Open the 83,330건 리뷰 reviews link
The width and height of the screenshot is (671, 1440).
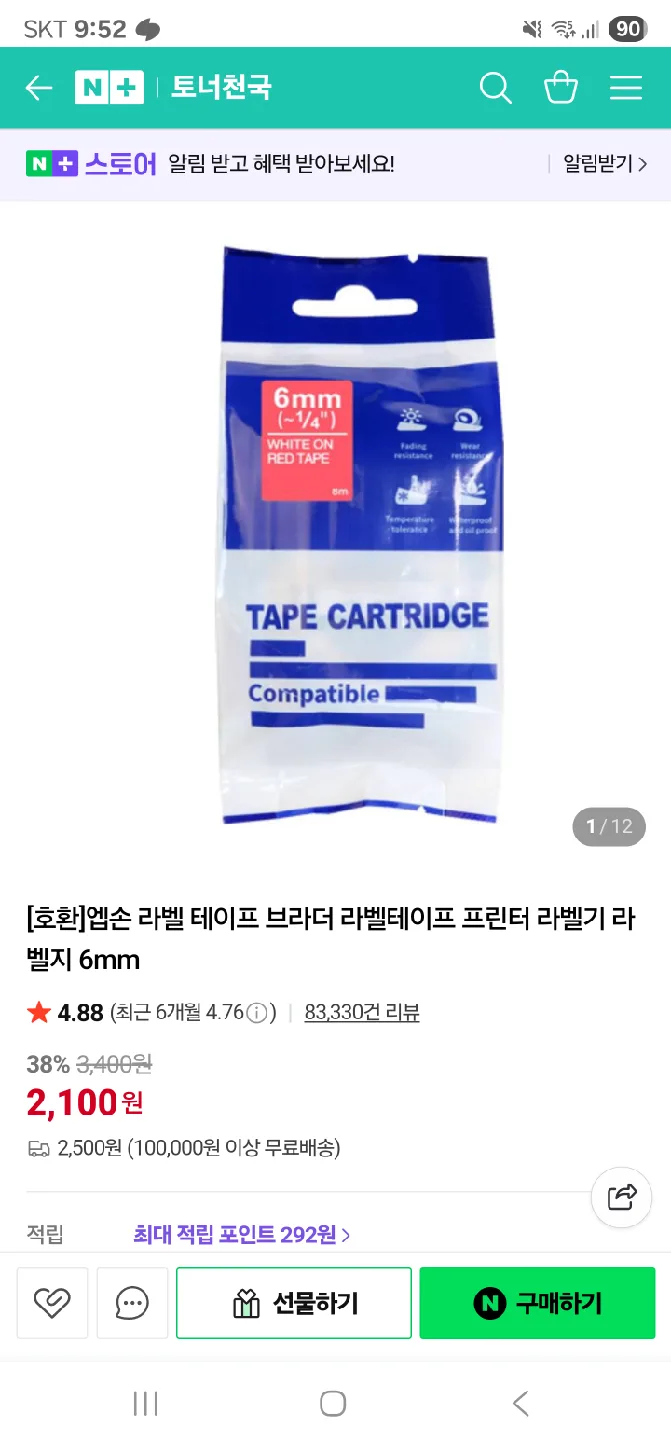(361, 1012)
